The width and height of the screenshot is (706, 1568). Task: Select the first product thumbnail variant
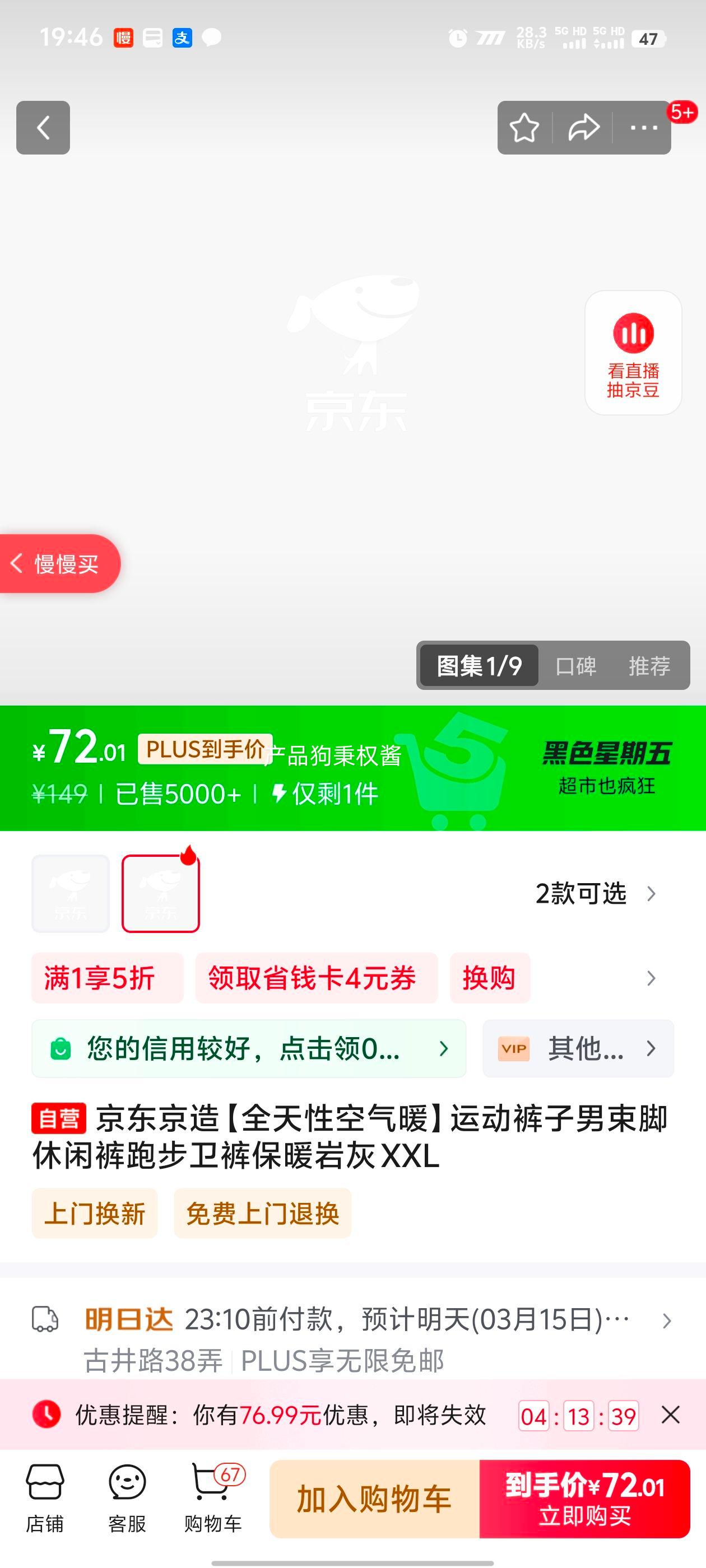pos(70,893)
